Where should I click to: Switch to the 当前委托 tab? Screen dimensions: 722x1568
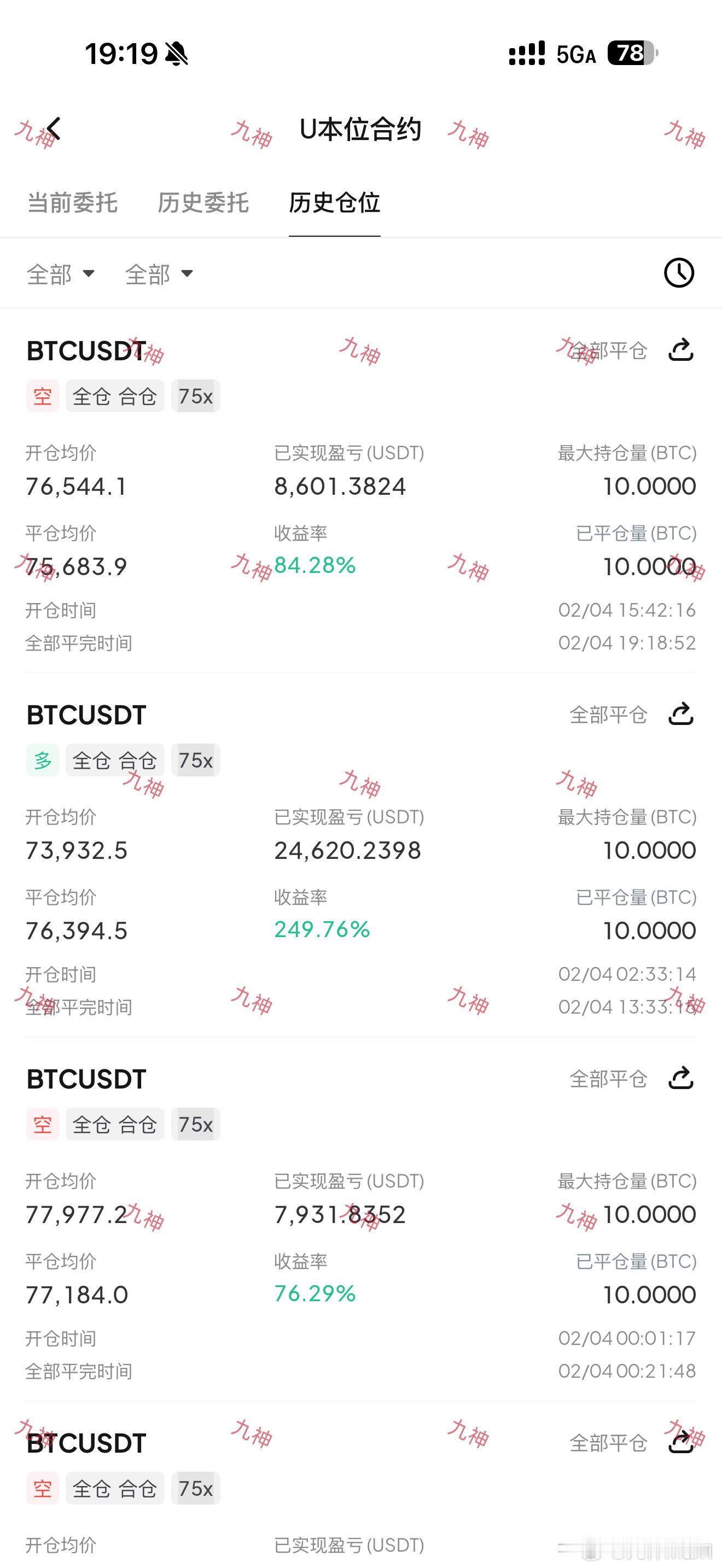pyautogui.click(x=72, y=203)
